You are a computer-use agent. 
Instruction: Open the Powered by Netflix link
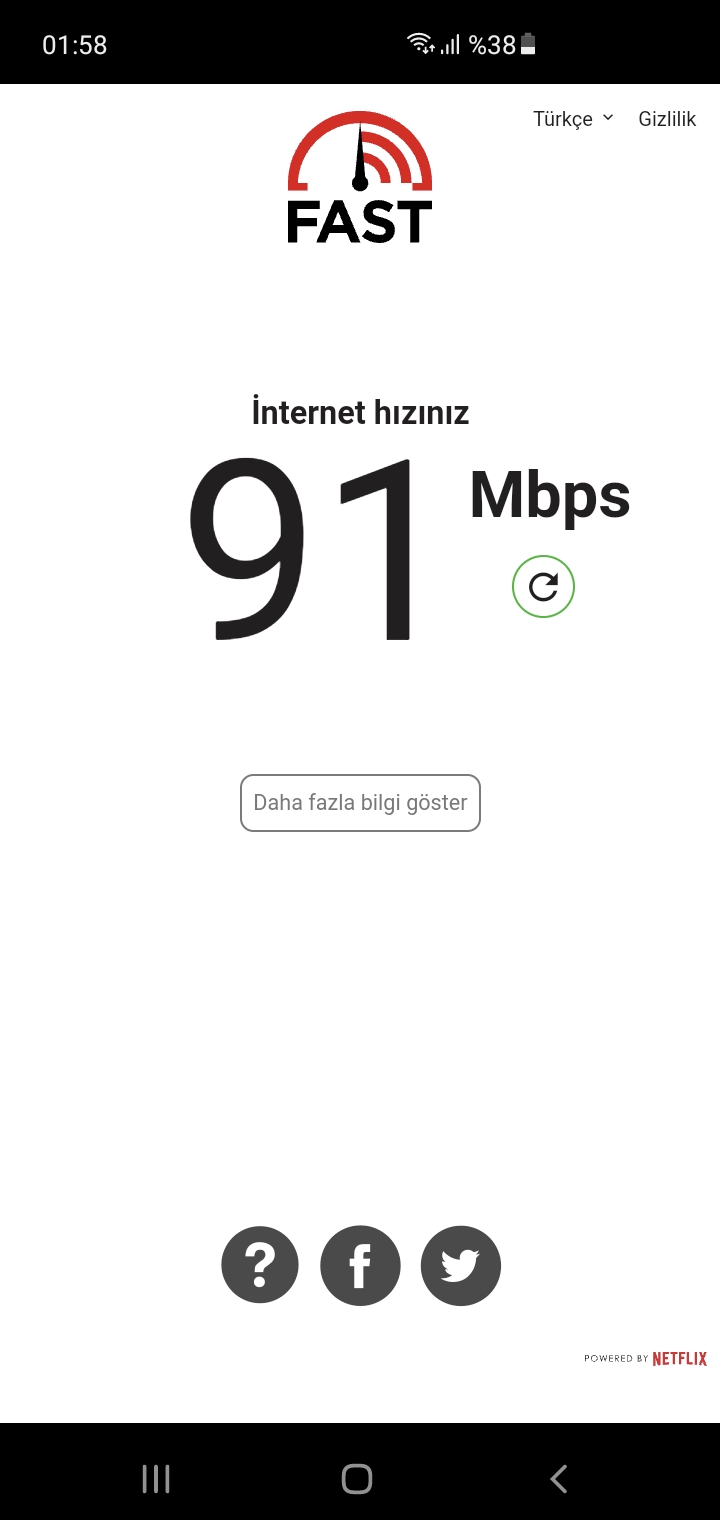(645, 1359)
